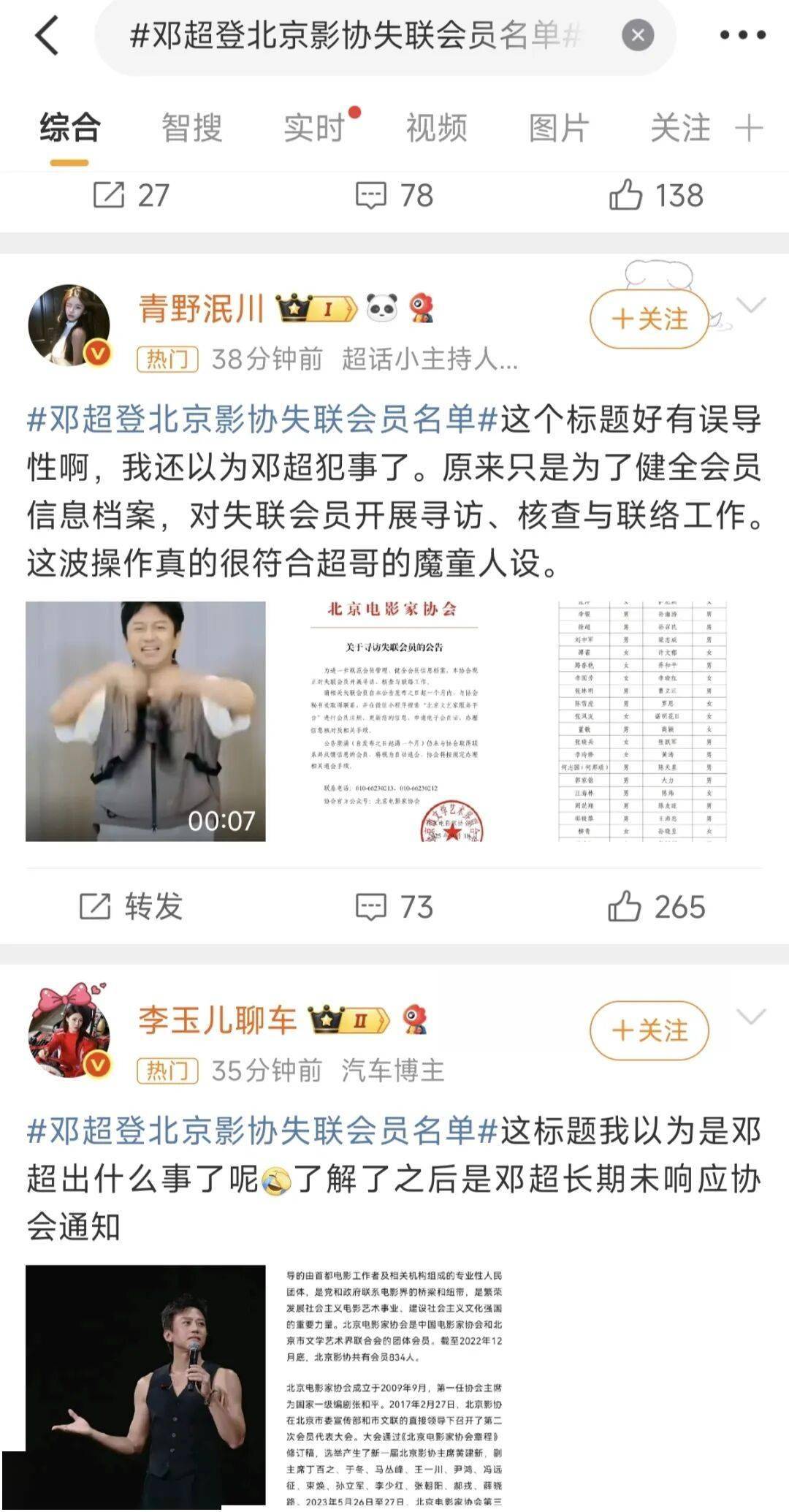Open the 北京电影家协会 notice image

click(x=394, y=721)
